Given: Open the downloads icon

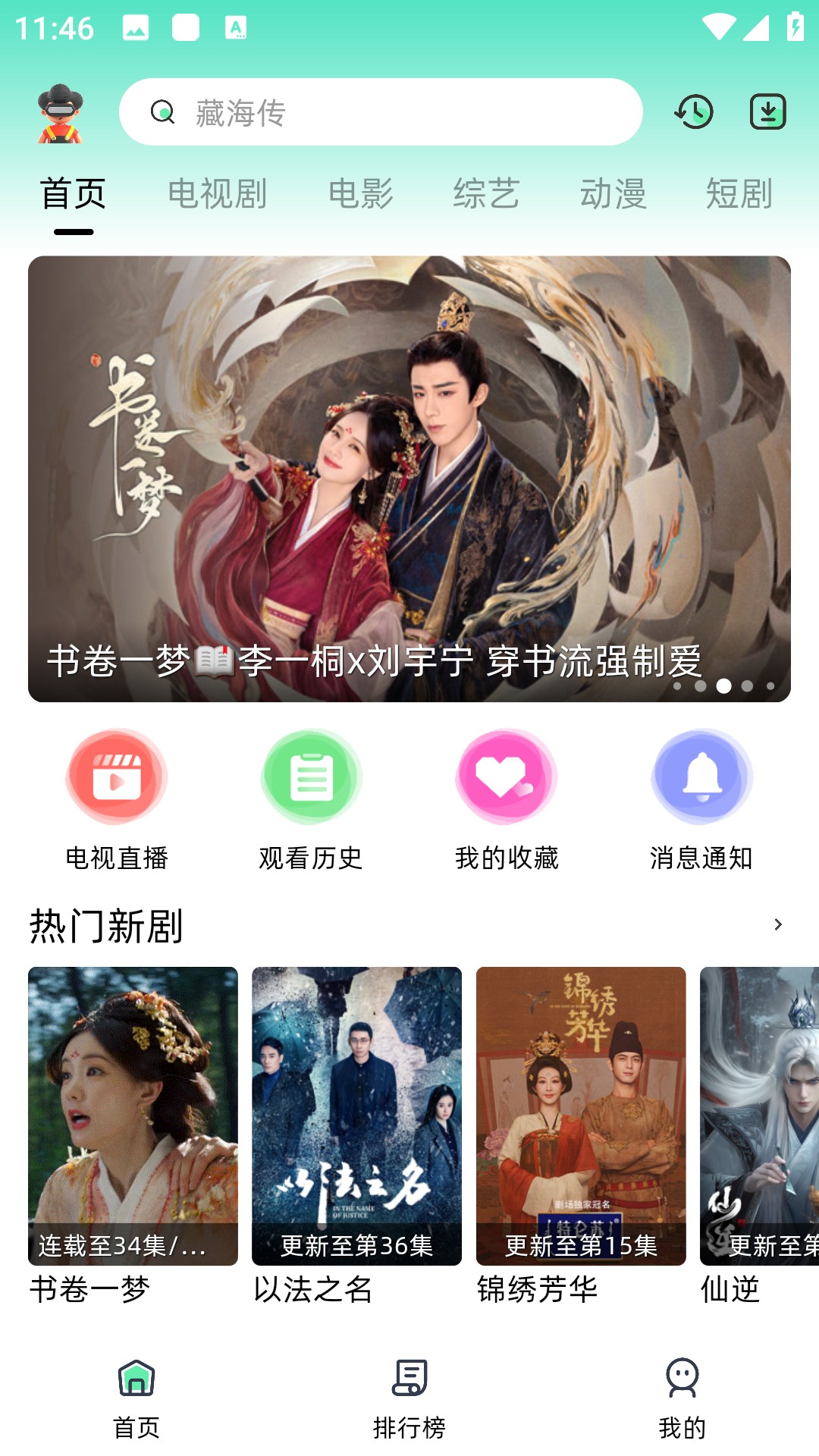Looking at the screenshot, I should click(767, 112).
